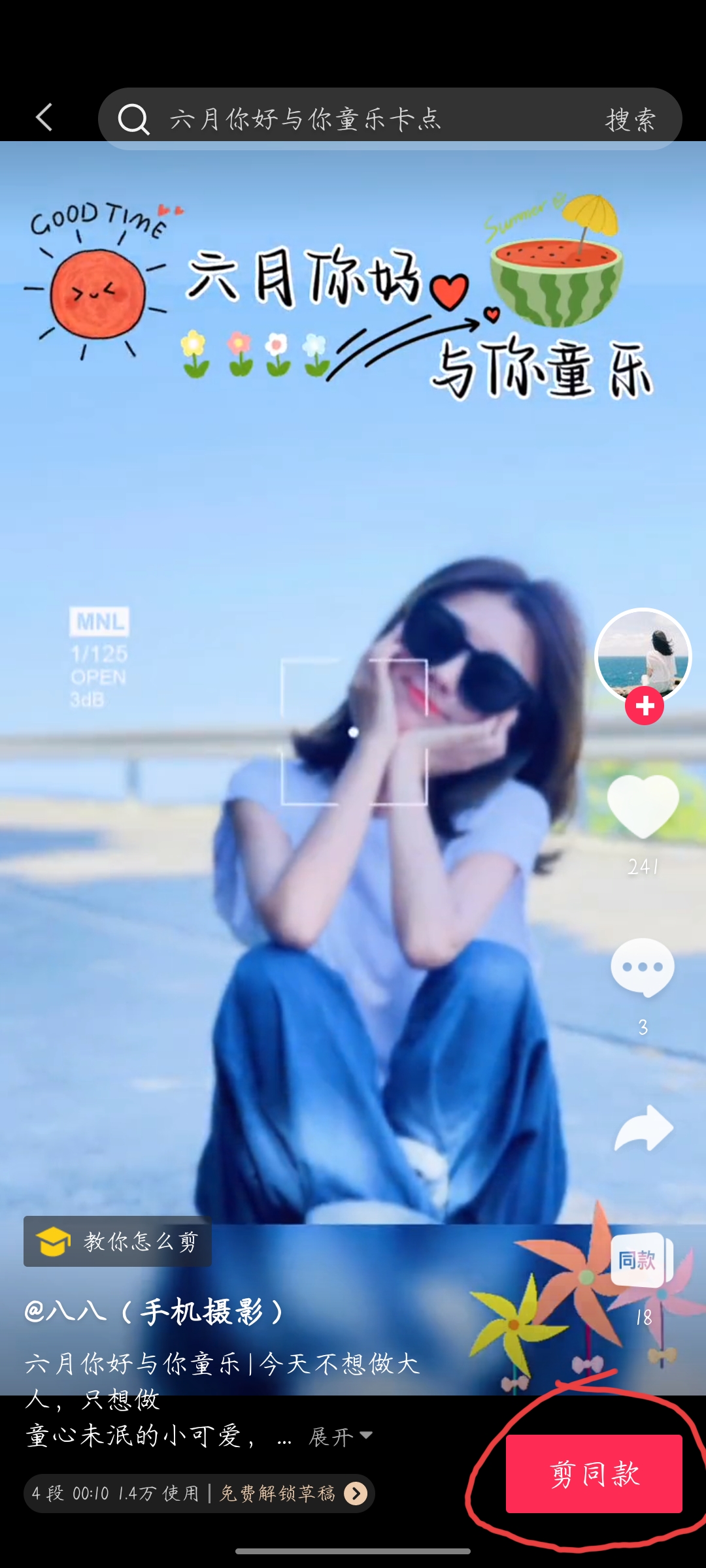Tap the red 剪同款 button
706x1568 pixels.
point(594,1474)
